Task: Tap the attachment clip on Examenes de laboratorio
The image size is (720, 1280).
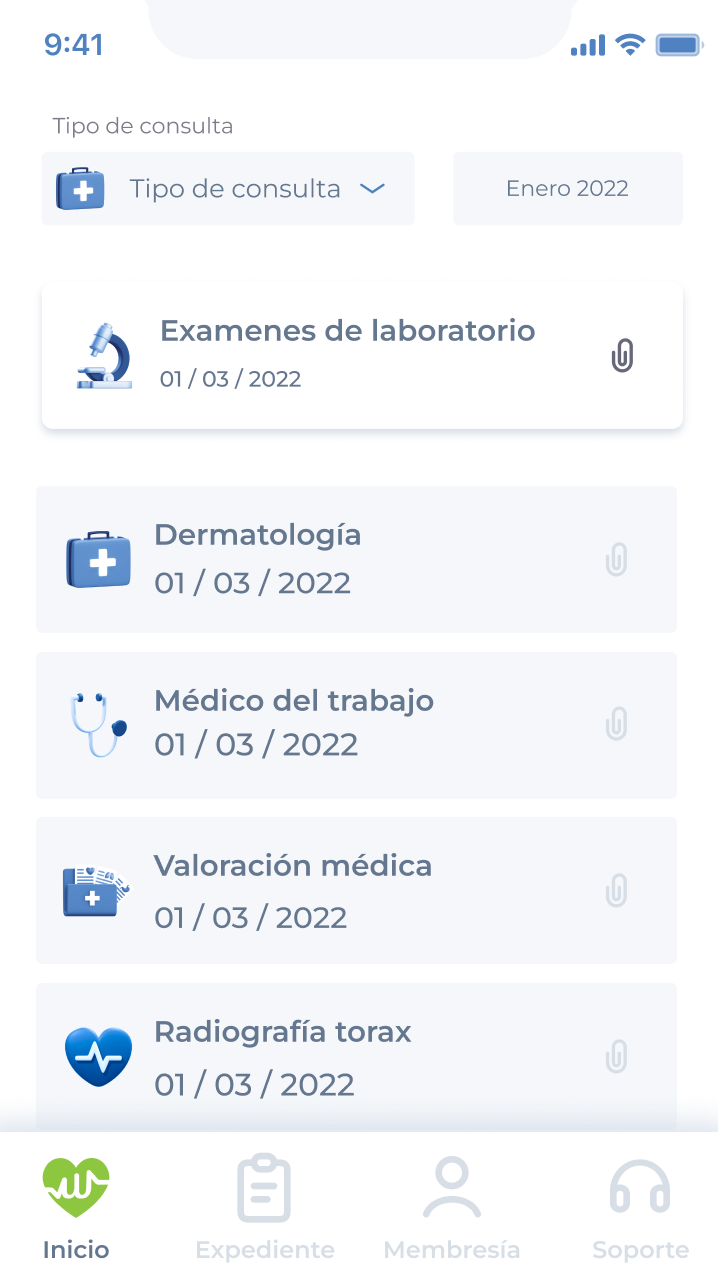Action: click(x=622, y=356)
